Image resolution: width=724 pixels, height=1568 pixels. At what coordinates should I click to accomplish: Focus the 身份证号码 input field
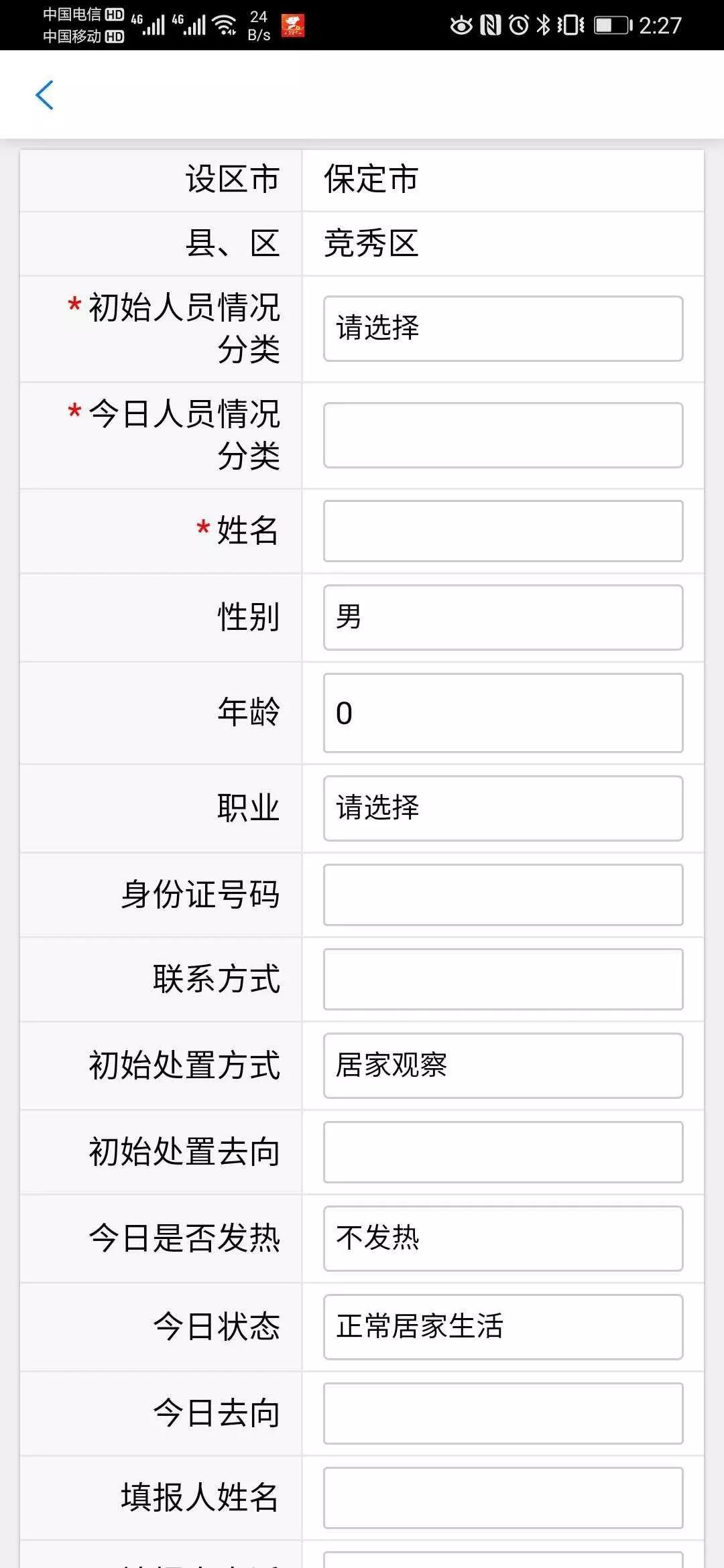[503, 895]
